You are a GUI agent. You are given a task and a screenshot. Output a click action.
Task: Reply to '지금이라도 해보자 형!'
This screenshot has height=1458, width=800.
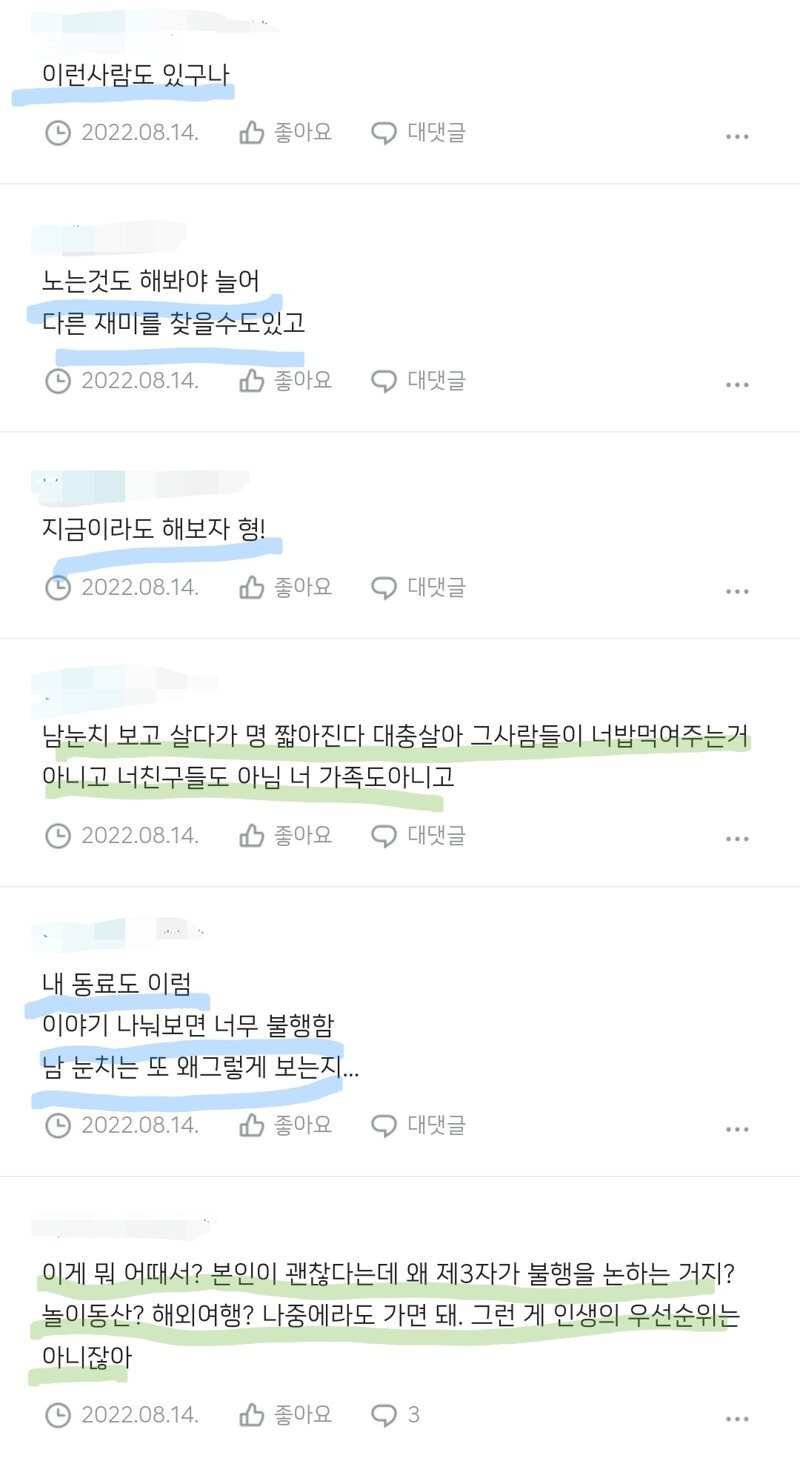coord(418,587)
